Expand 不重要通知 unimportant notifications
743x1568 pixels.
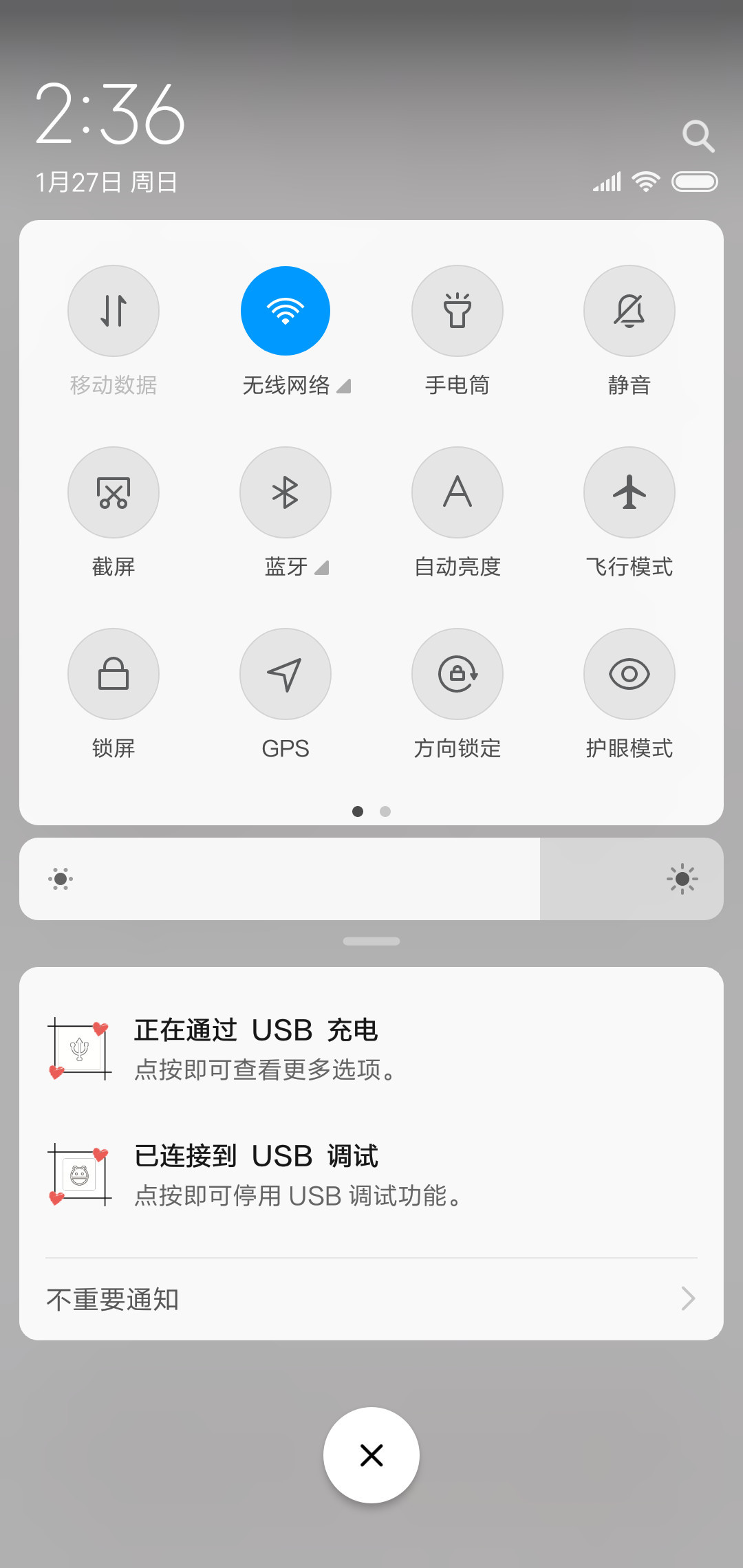pos(371,1299)
